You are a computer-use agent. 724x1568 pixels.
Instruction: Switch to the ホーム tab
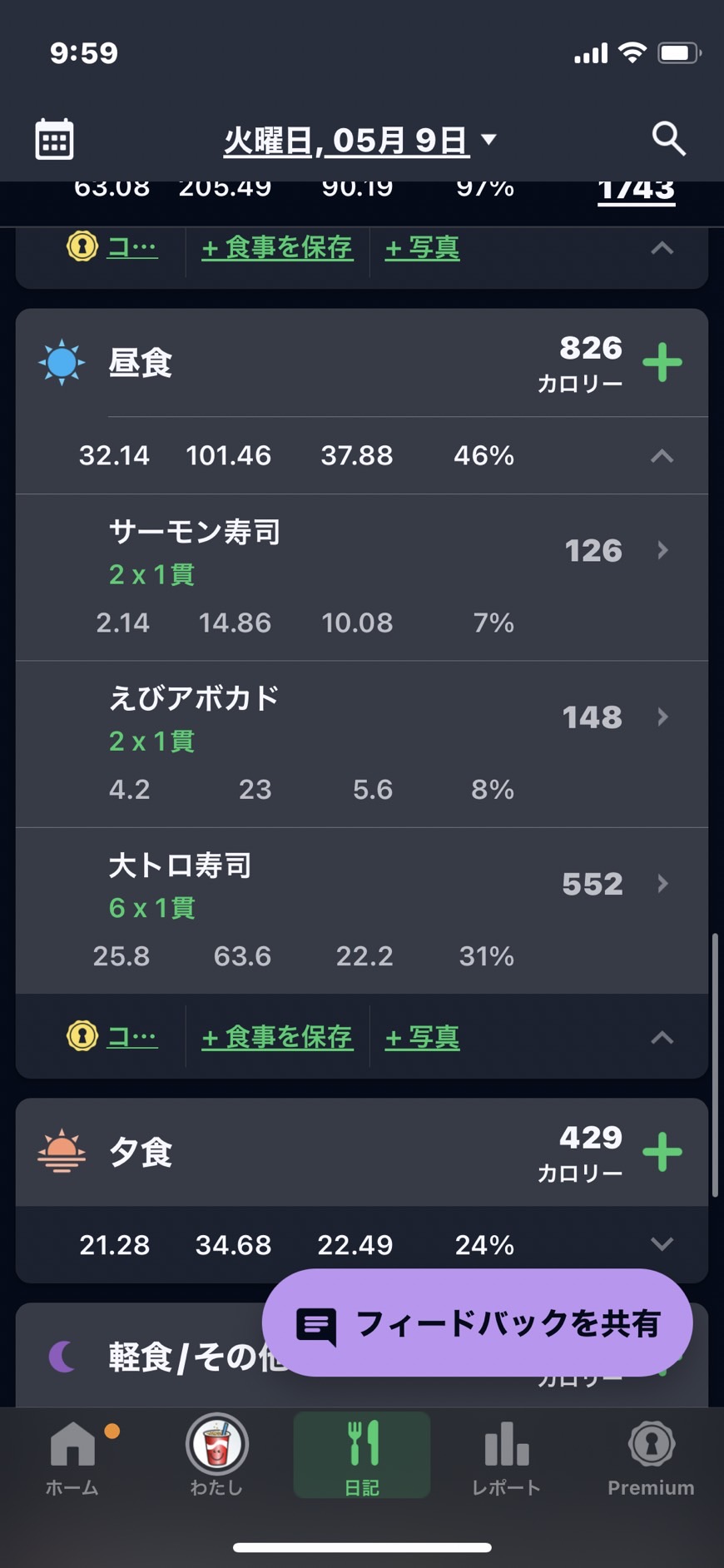(72, 1456)
